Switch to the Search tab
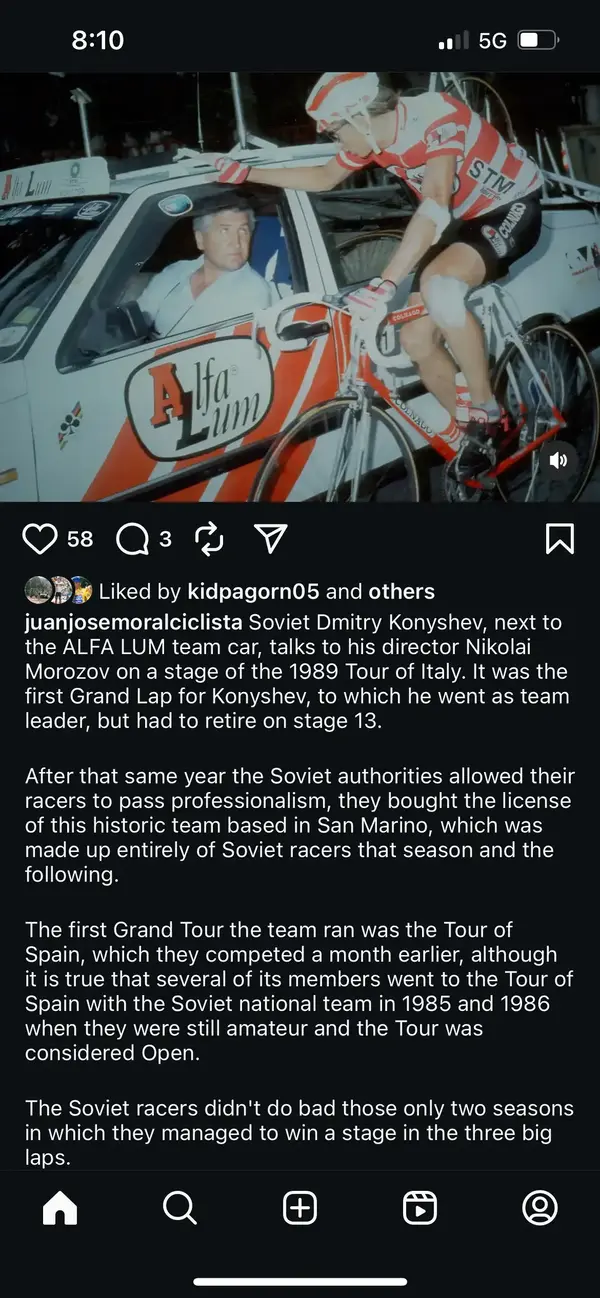 click(x=180, y=1208)
